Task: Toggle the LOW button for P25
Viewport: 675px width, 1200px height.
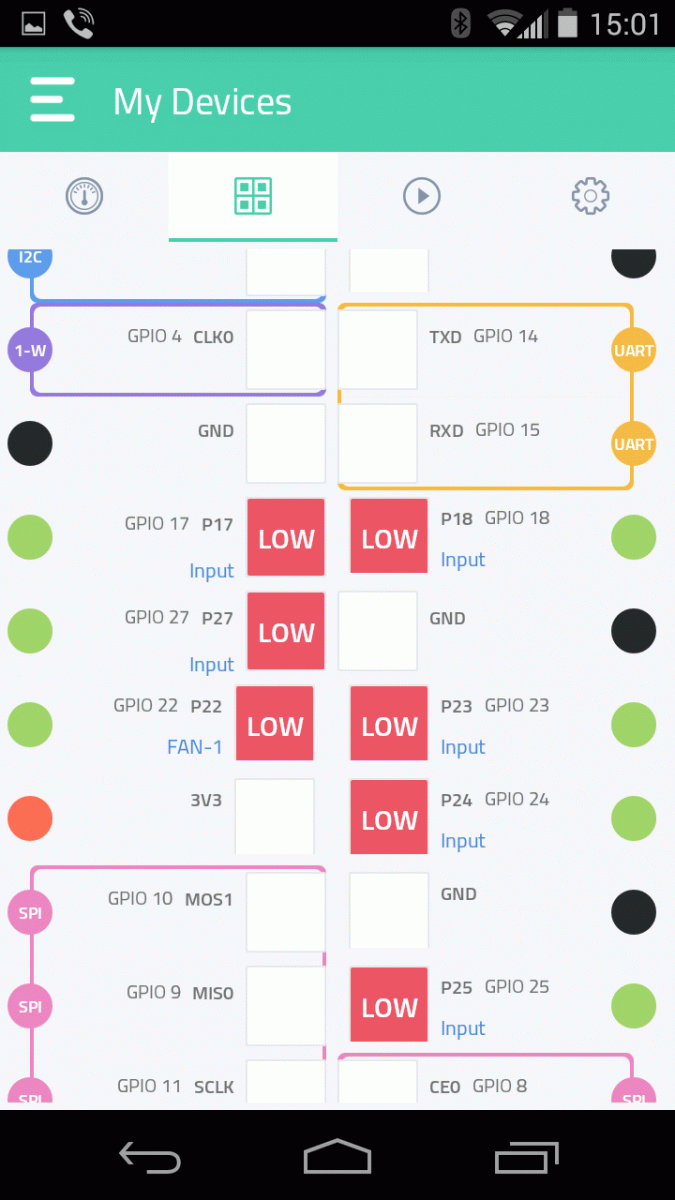Action: click(x=389, y=1007)
